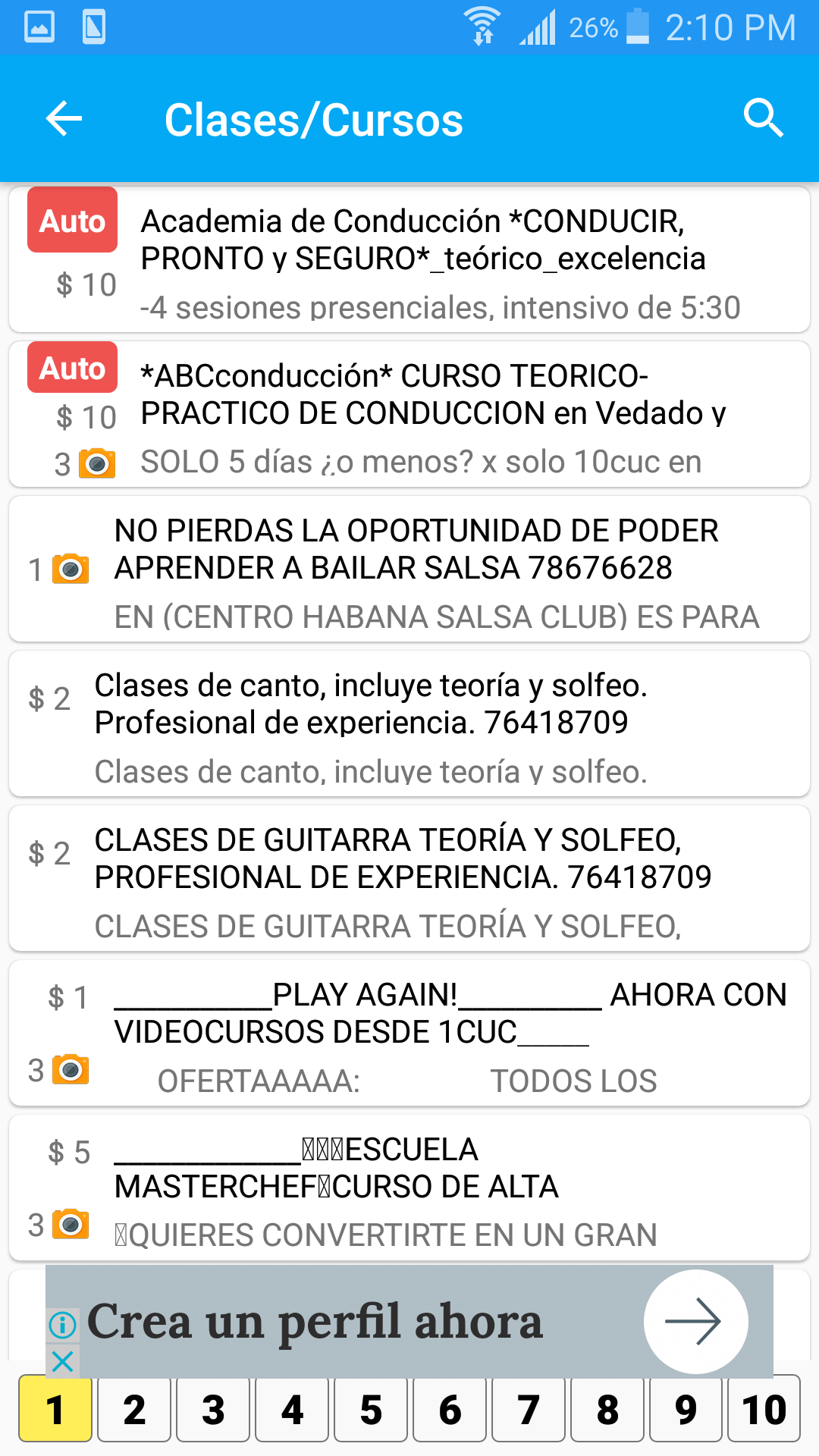
Task: Go to page 10
Action: pos(764,1409)
